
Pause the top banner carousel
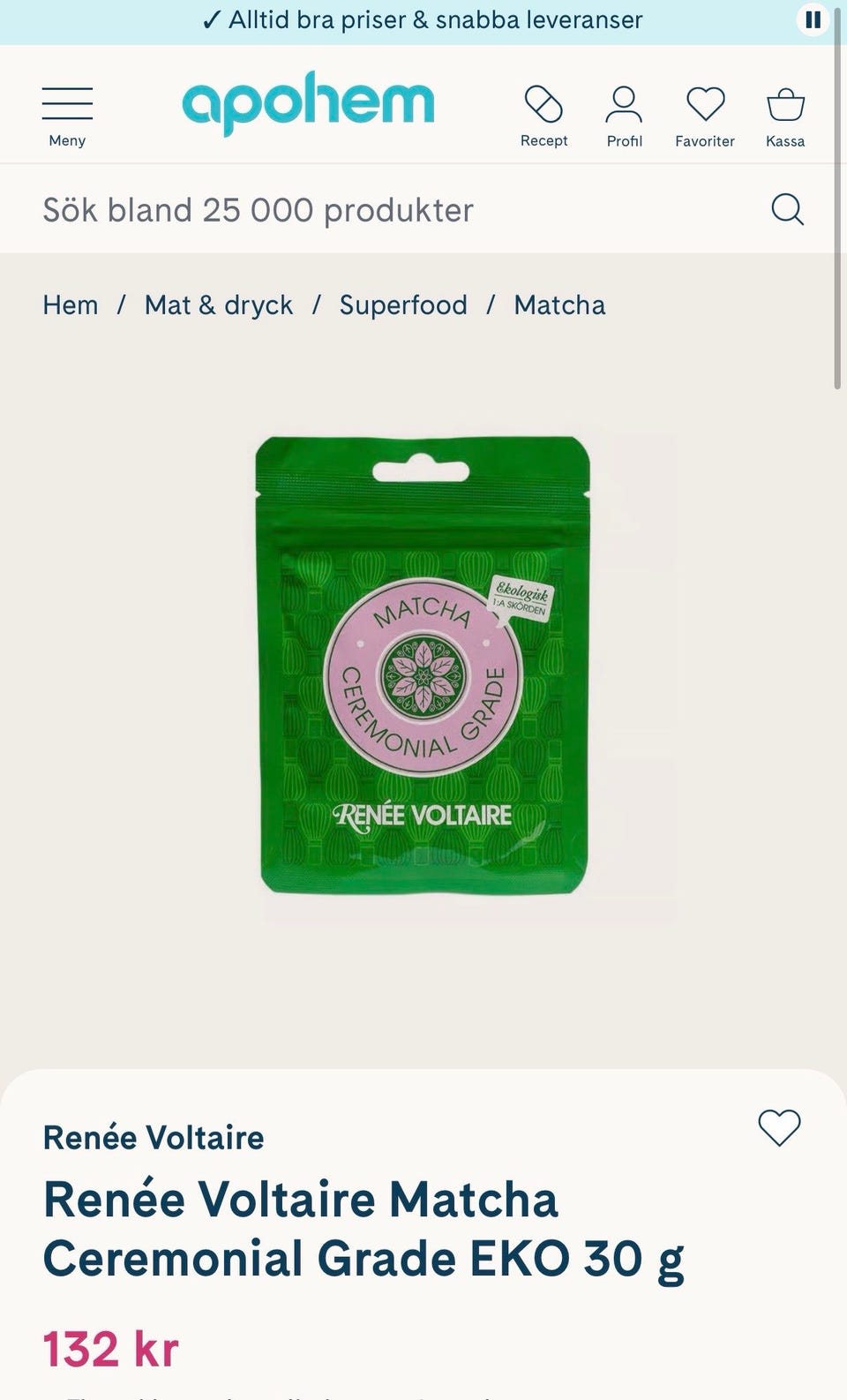[813, 19]
